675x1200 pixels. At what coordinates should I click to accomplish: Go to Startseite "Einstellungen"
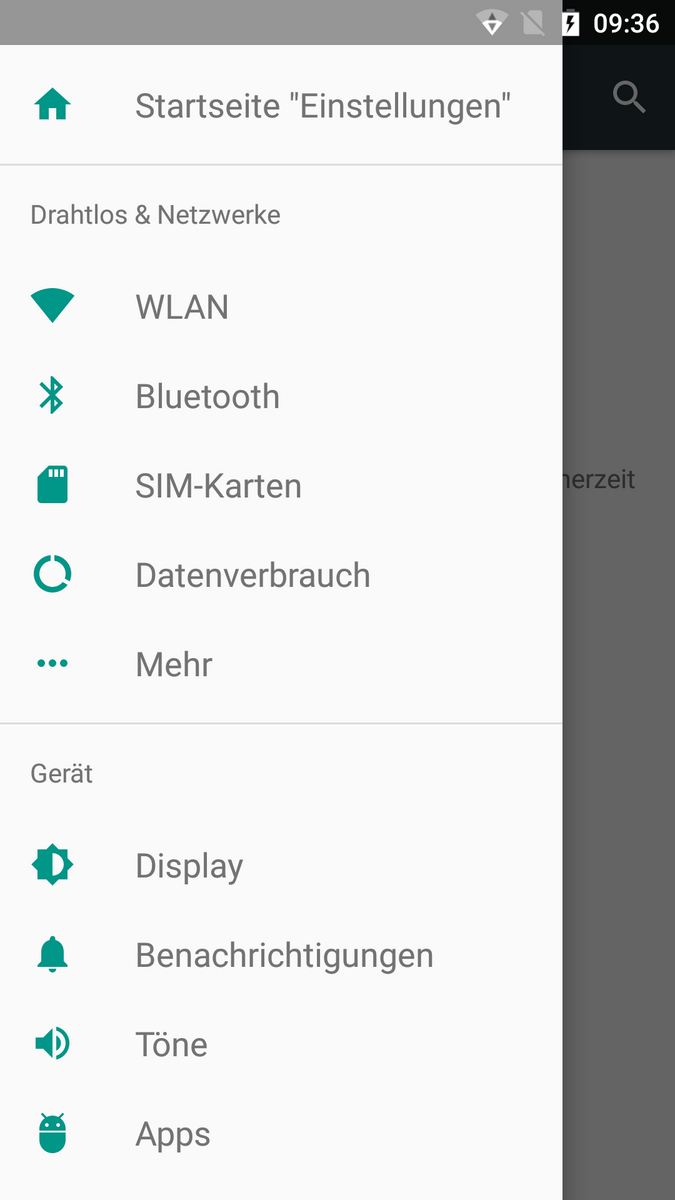tap(322, 105)
